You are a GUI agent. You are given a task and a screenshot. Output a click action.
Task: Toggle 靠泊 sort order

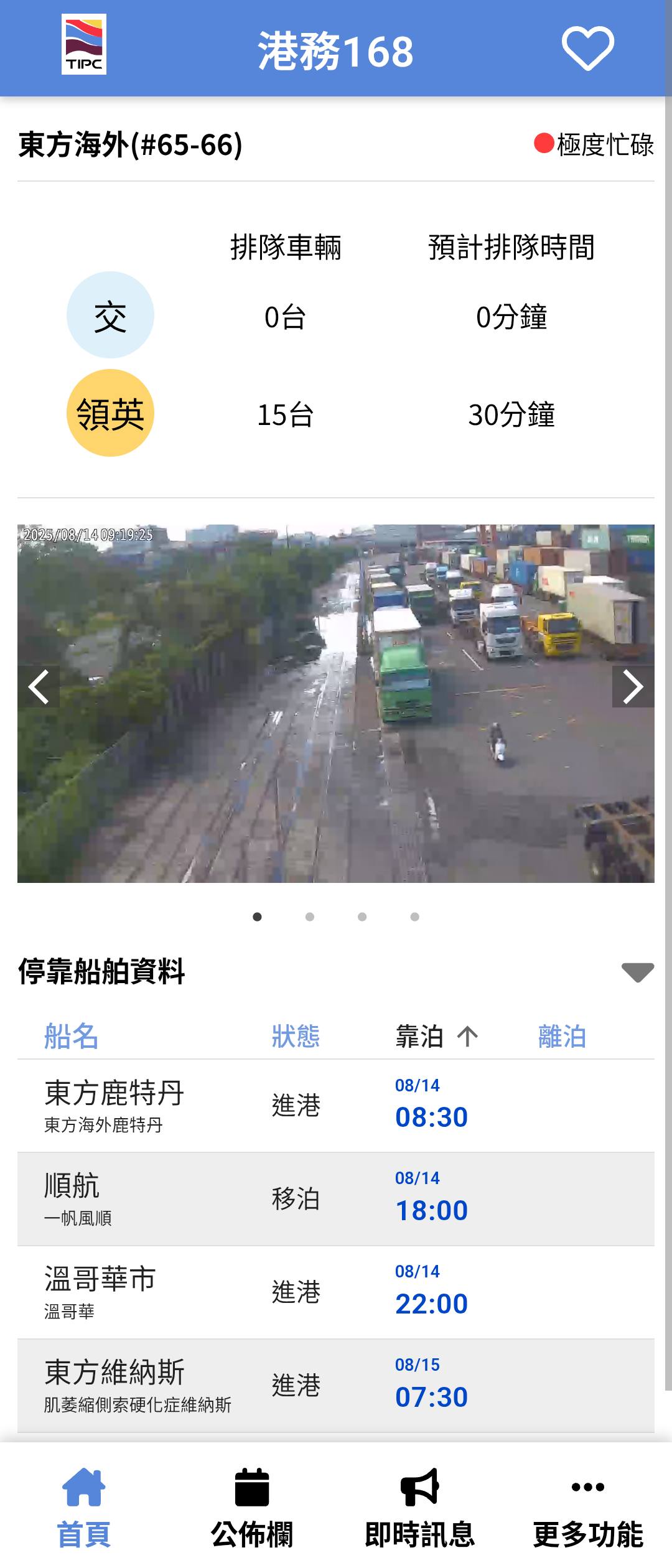point(437,1037)
